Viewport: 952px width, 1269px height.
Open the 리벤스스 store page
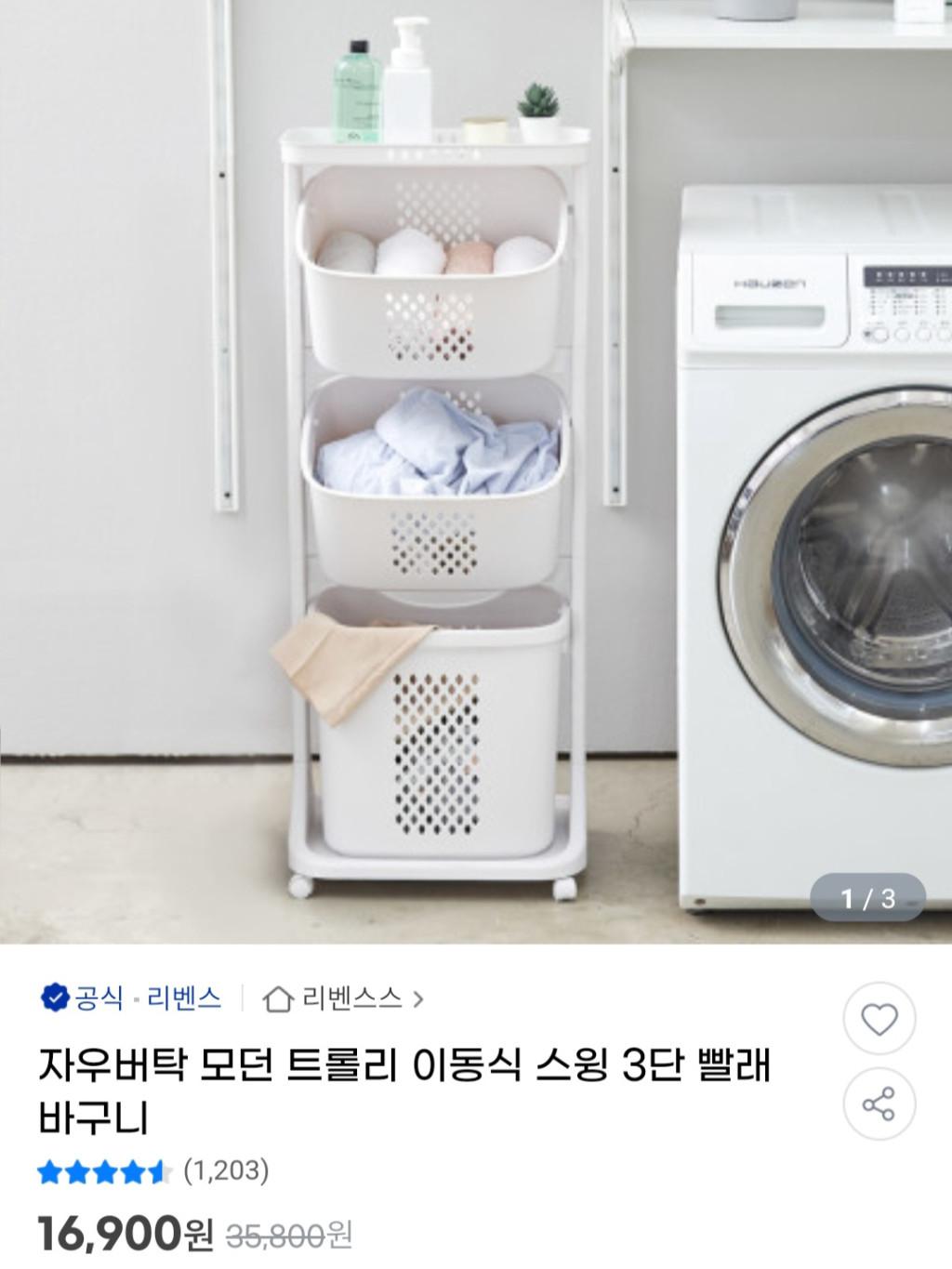click(x=344, y=999)
